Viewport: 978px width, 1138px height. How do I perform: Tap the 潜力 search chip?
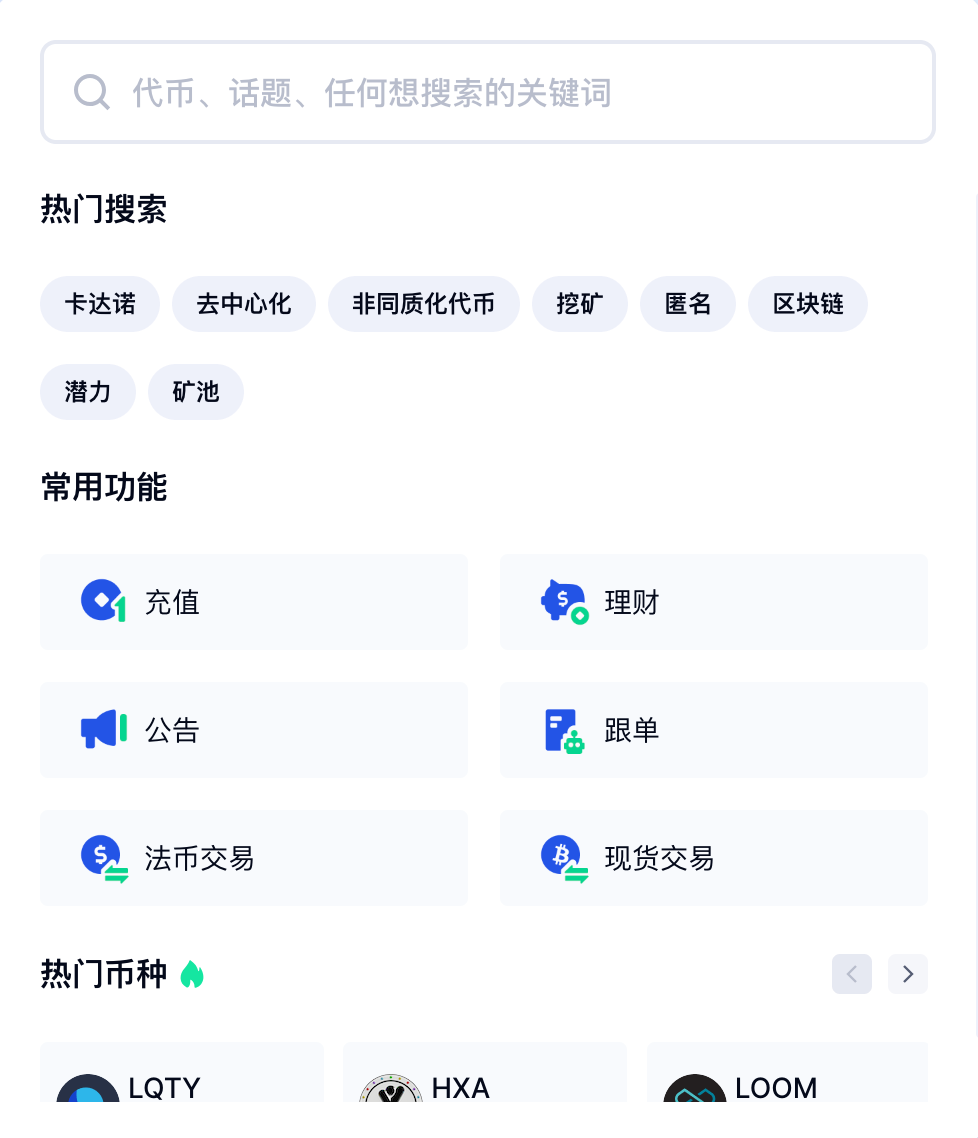point(88,392)
